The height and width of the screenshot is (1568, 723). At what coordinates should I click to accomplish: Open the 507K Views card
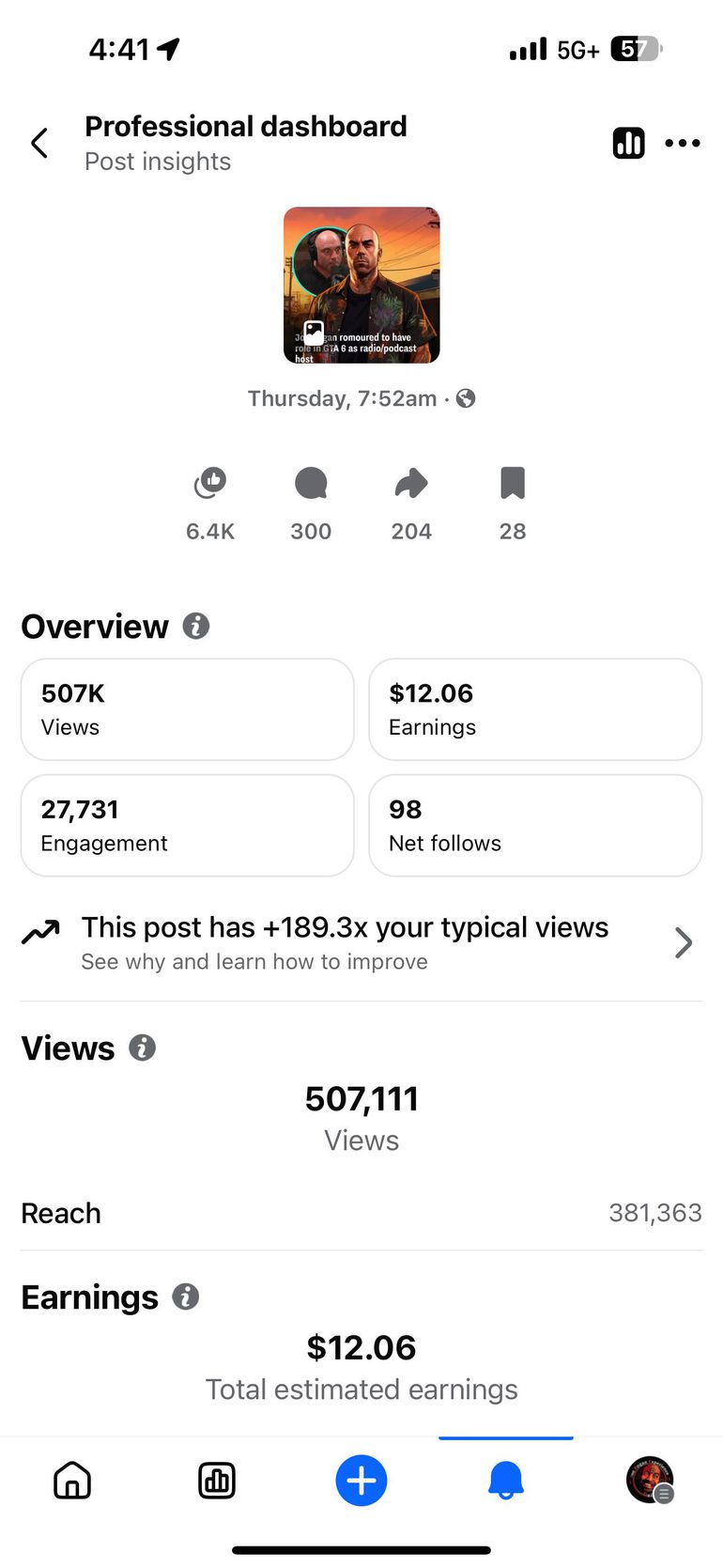[x=187, y=709]
